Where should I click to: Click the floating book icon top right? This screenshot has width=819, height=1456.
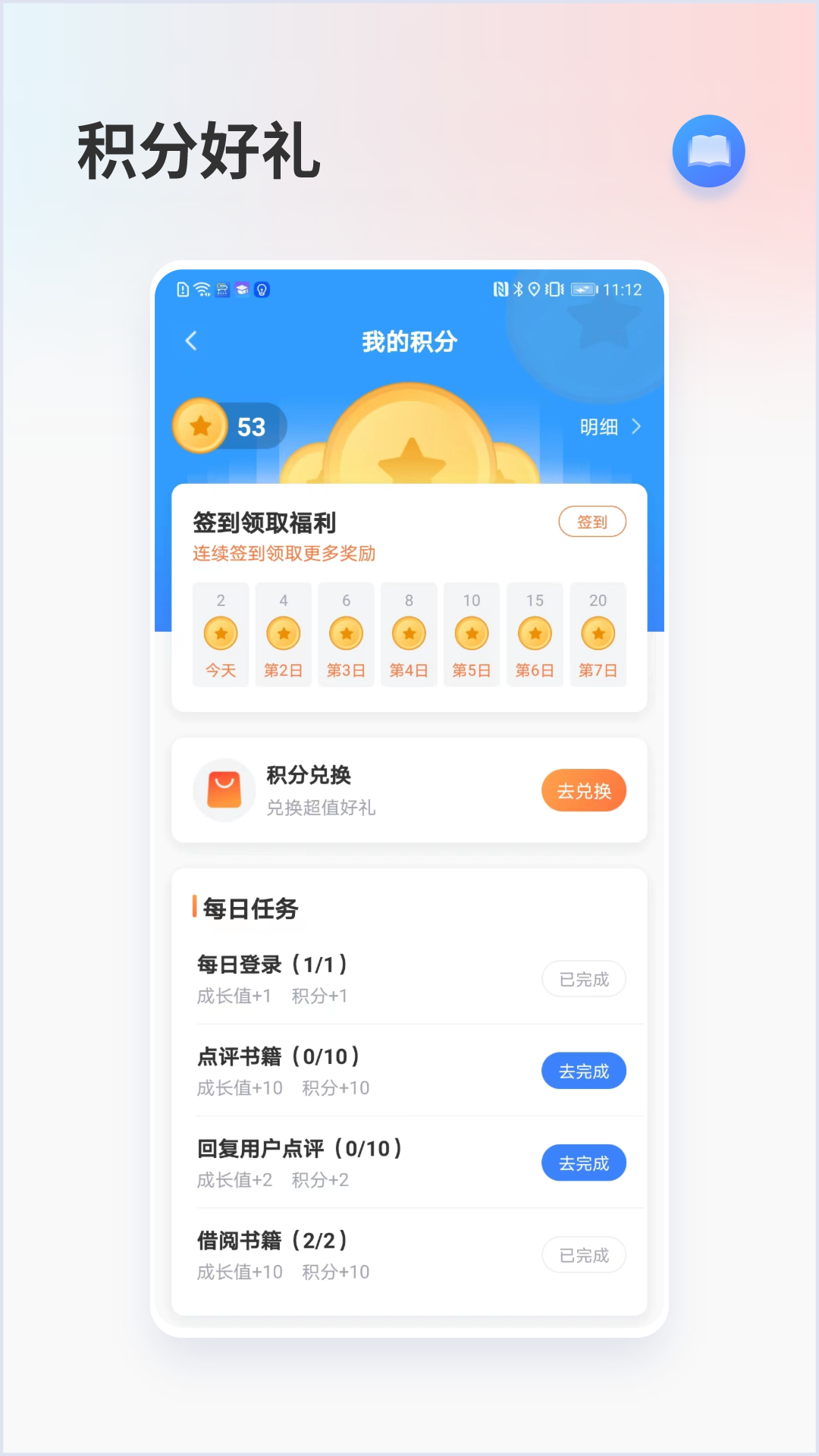708,151
